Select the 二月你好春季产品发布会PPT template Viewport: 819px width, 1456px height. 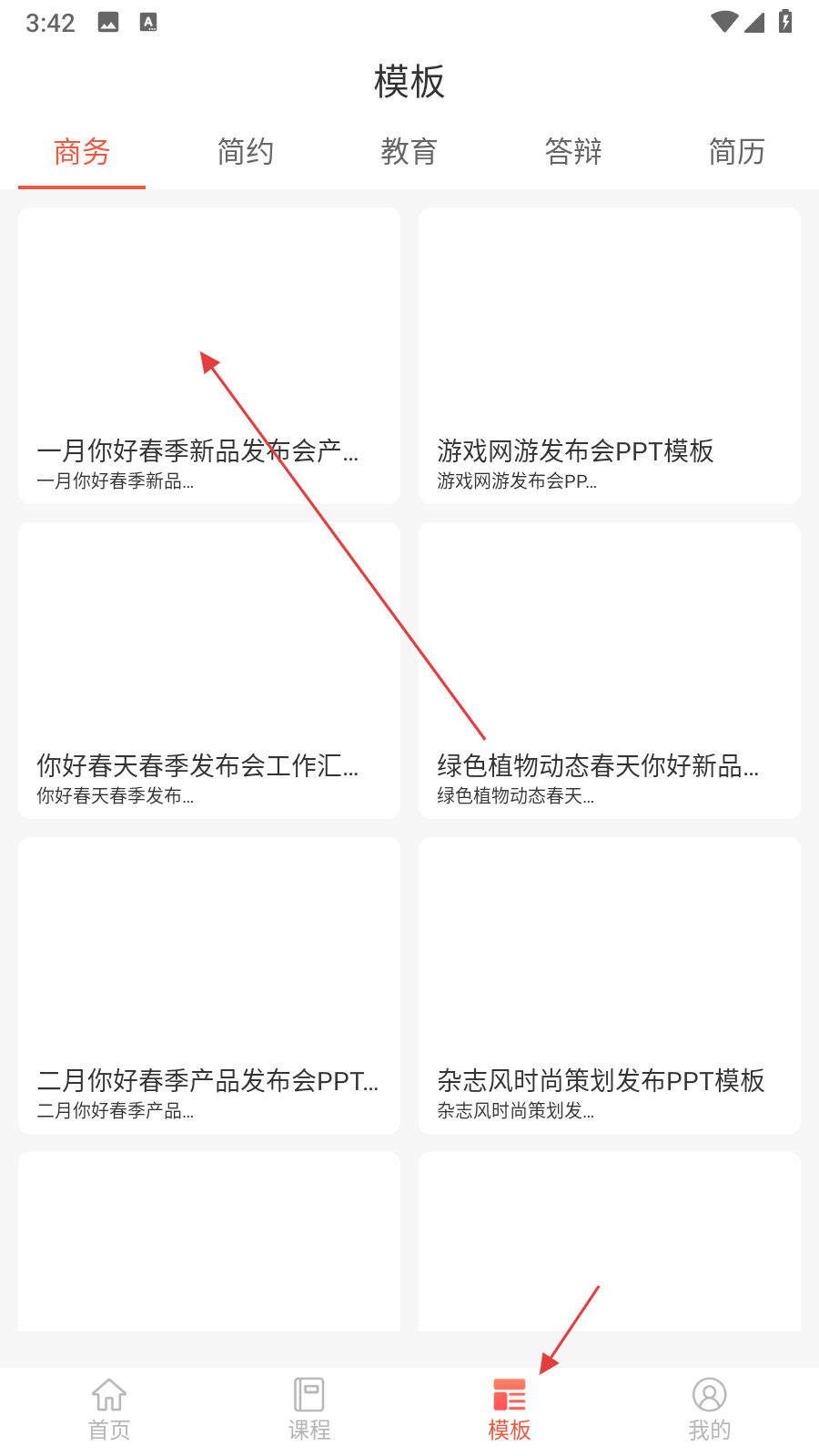[209, 986]
